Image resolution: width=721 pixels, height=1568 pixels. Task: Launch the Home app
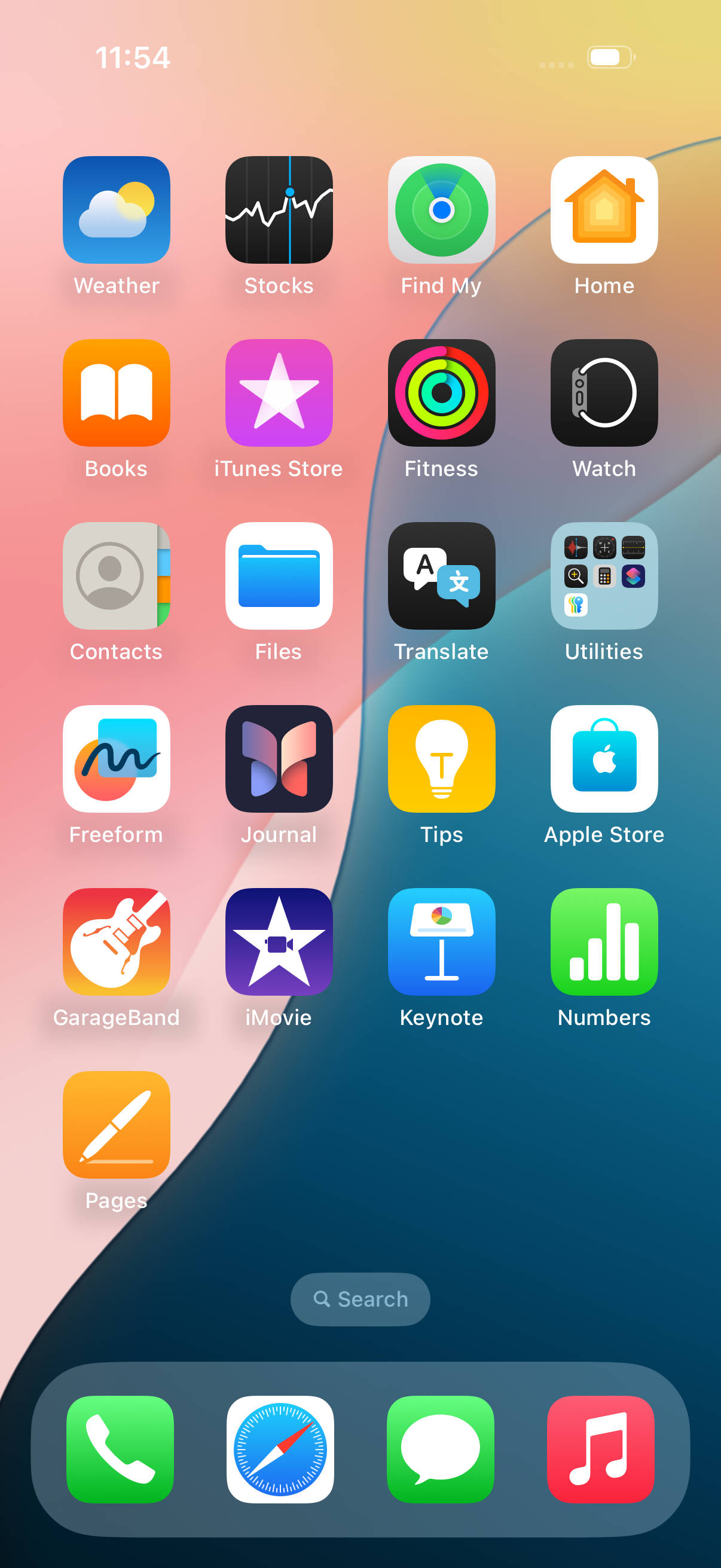coord(604,210)
